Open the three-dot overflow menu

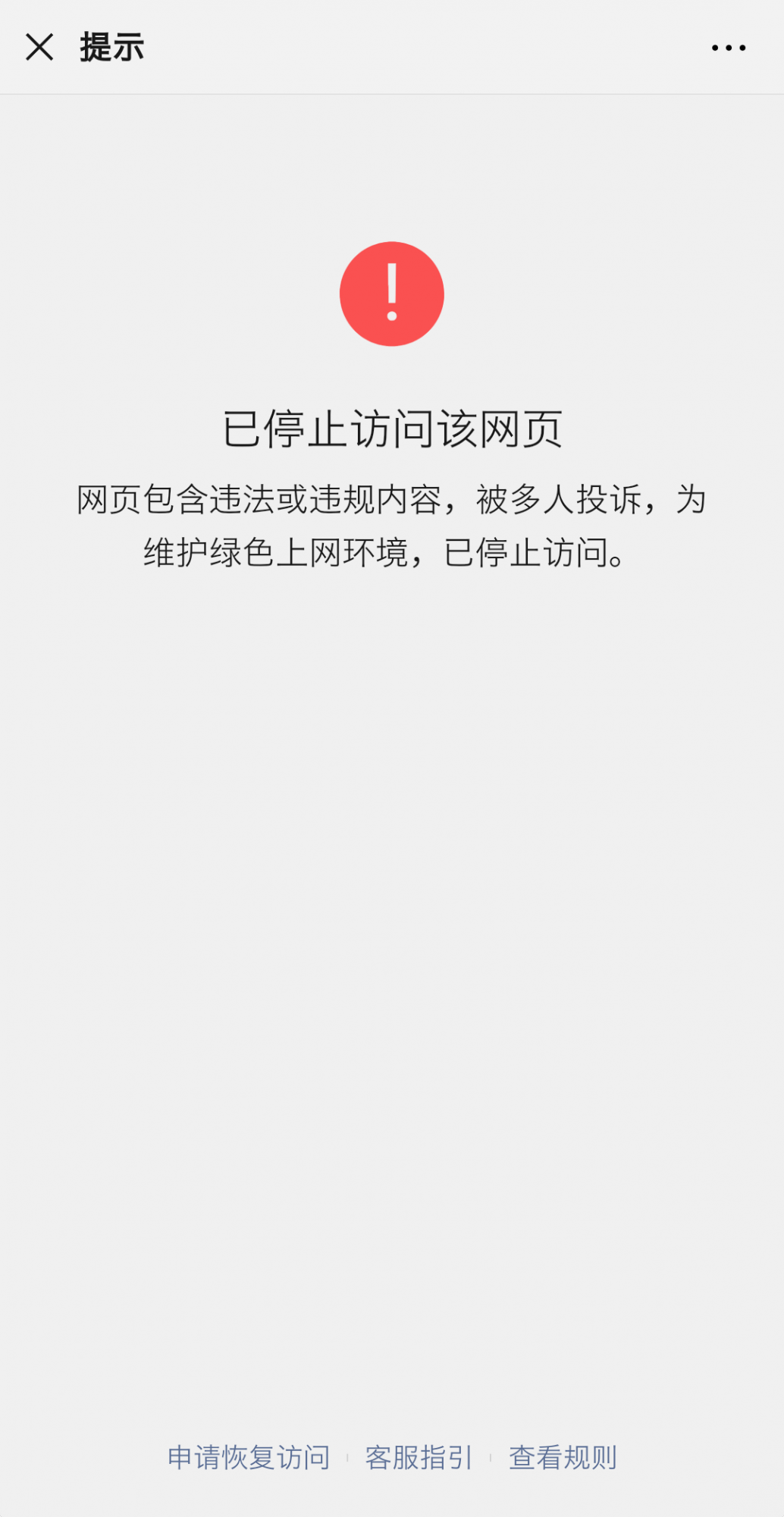tap(728, 48)
